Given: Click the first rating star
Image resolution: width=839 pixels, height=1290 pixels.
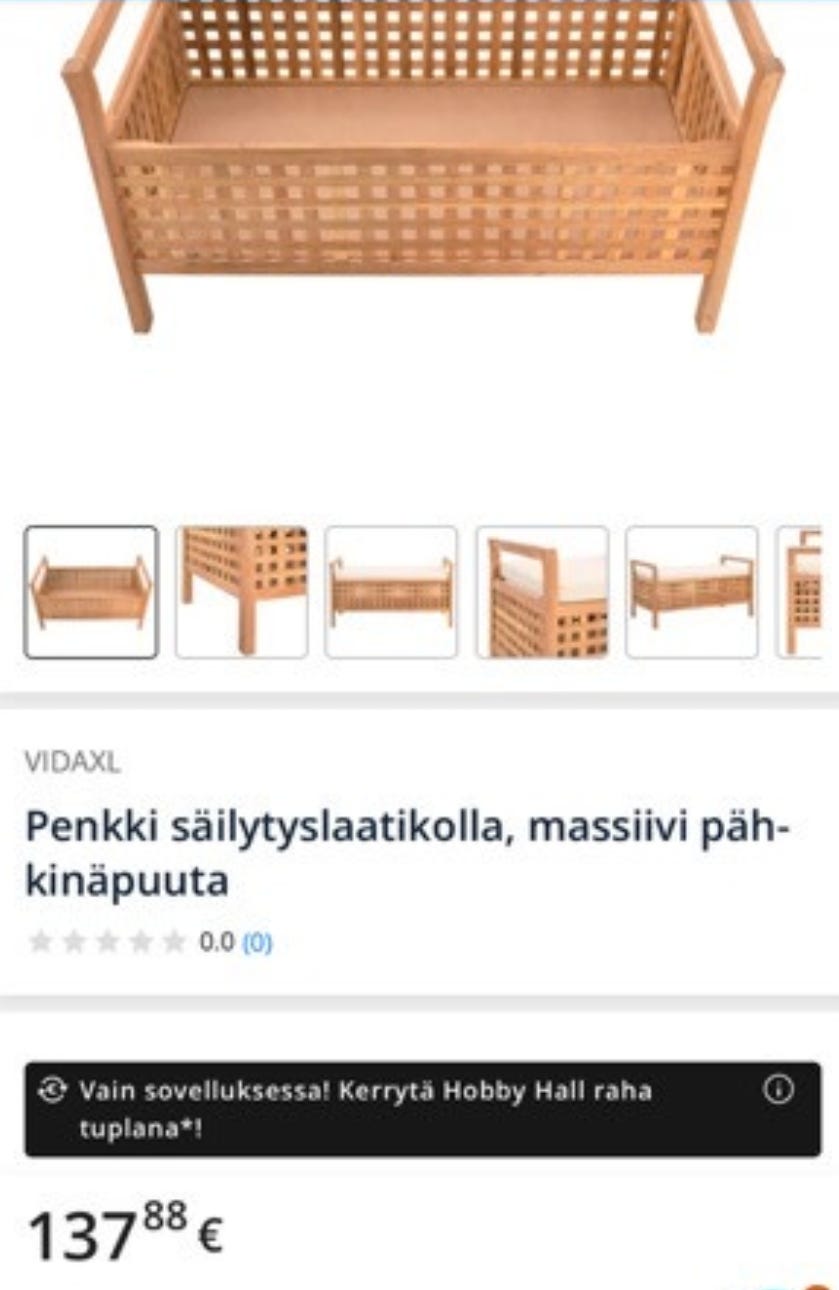Looking at the screenshot, I should pyautogui.click(x=40, y=938).
